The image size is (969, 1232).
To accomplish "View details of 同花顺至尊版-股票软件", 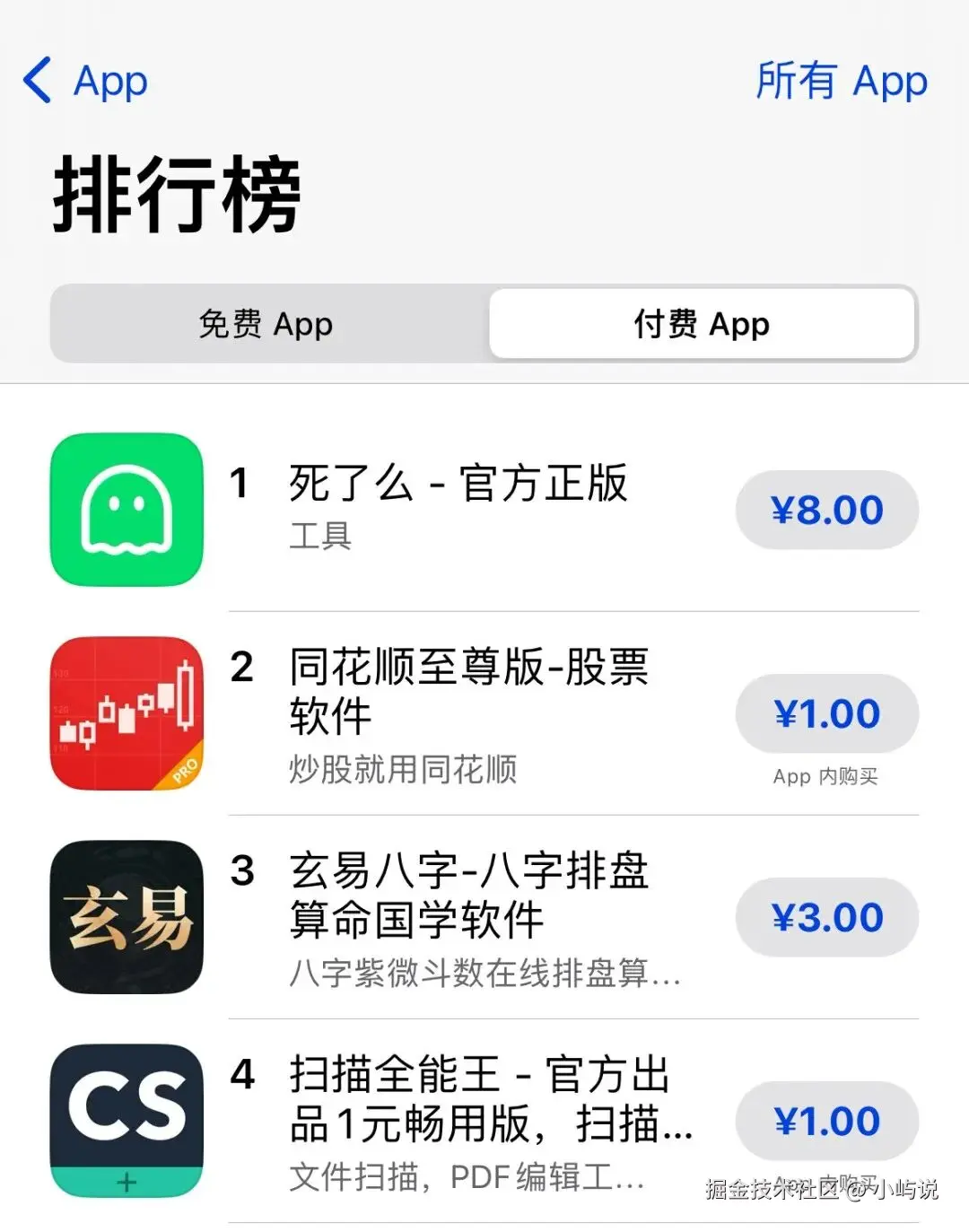I will pos(467,691).
